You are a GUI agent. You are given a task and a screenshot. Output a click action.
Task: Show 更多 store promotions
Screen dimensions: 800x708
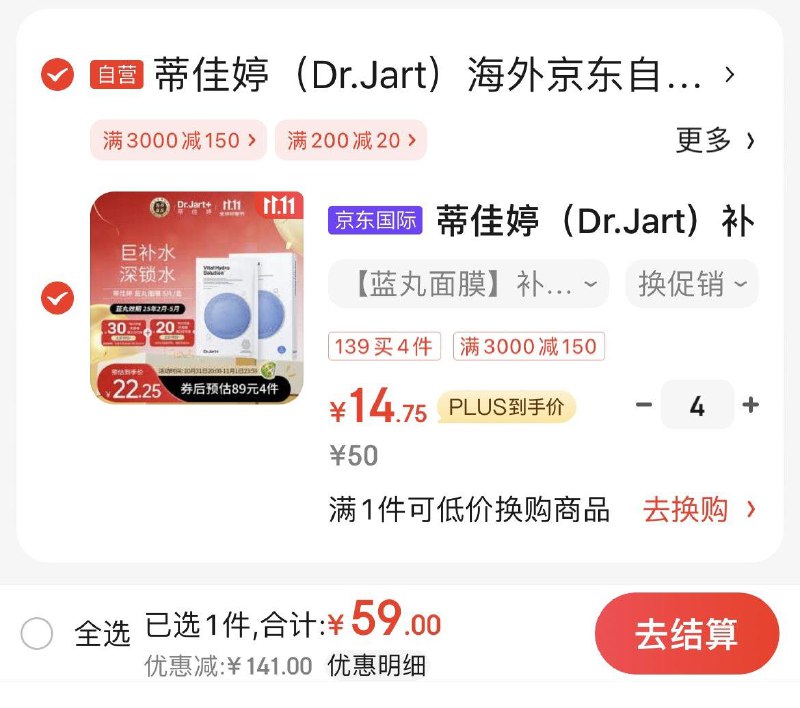(714, 141)
